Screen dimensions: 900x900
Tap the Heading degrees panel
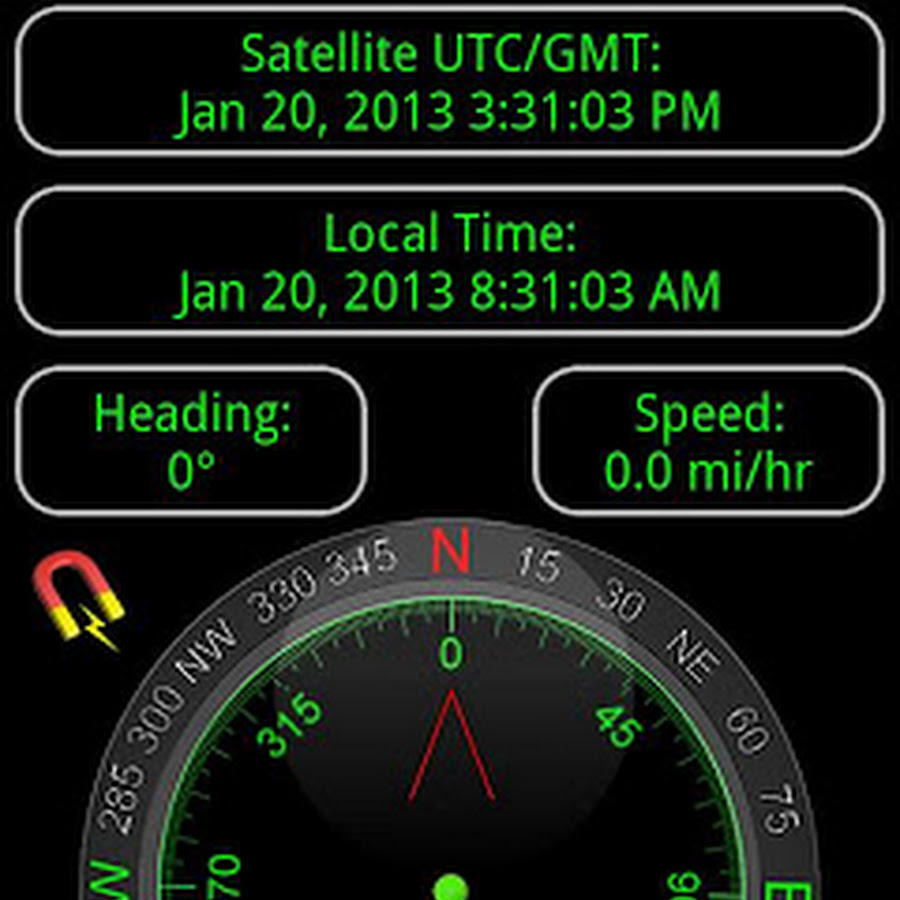tap(192, 441)
